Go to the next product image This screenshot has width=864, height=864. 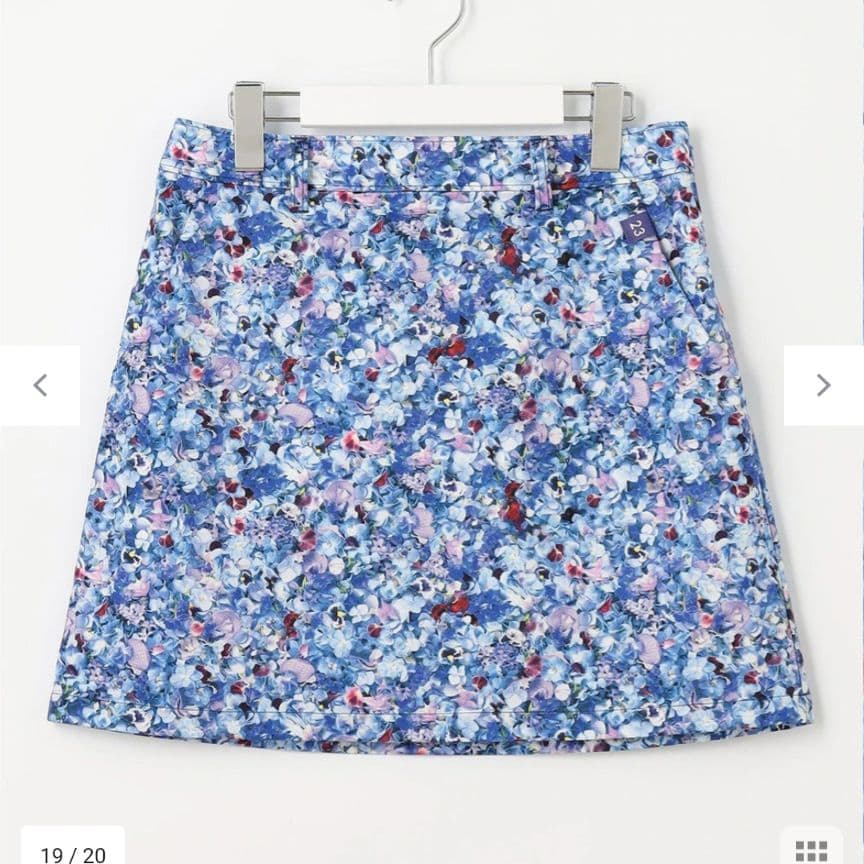(823, 385)
